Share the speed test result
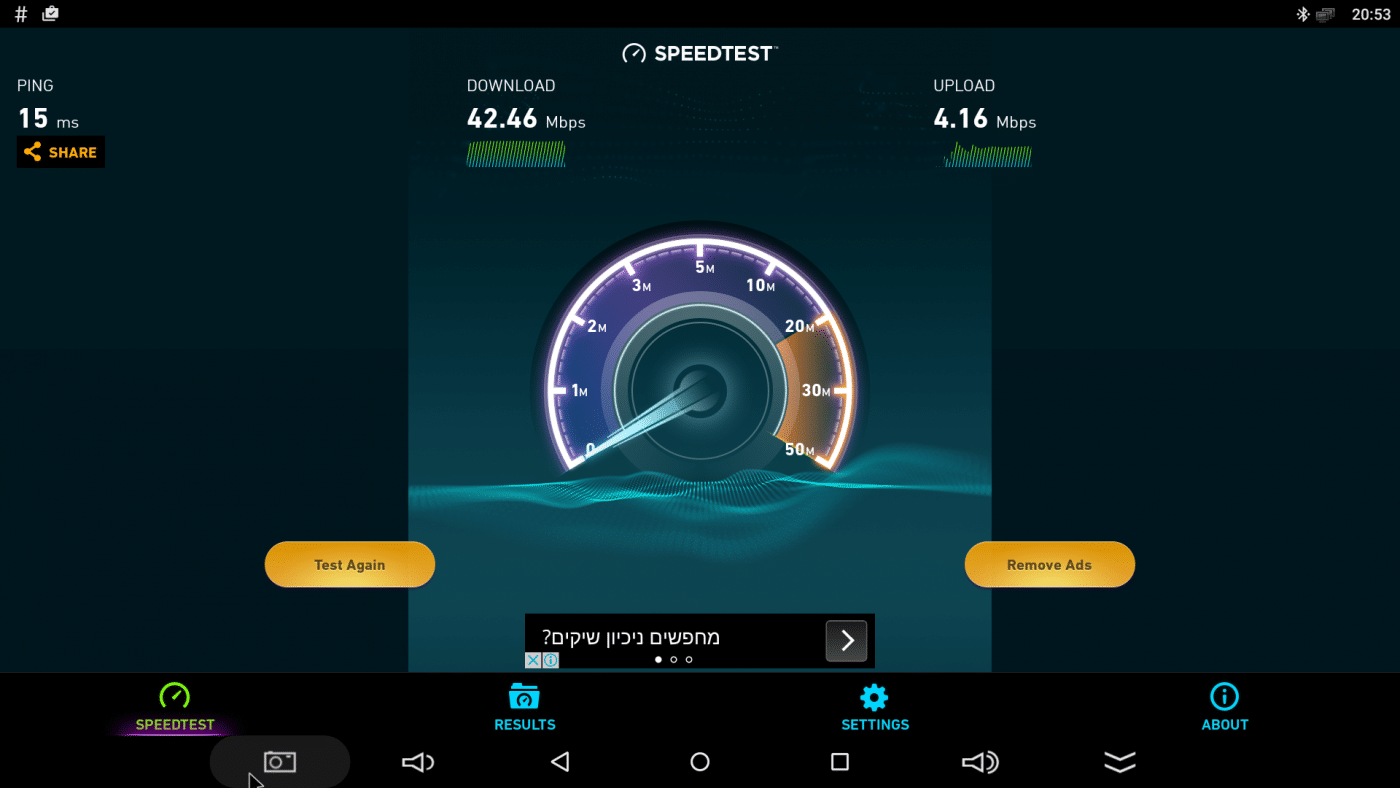 pos(61,152)
